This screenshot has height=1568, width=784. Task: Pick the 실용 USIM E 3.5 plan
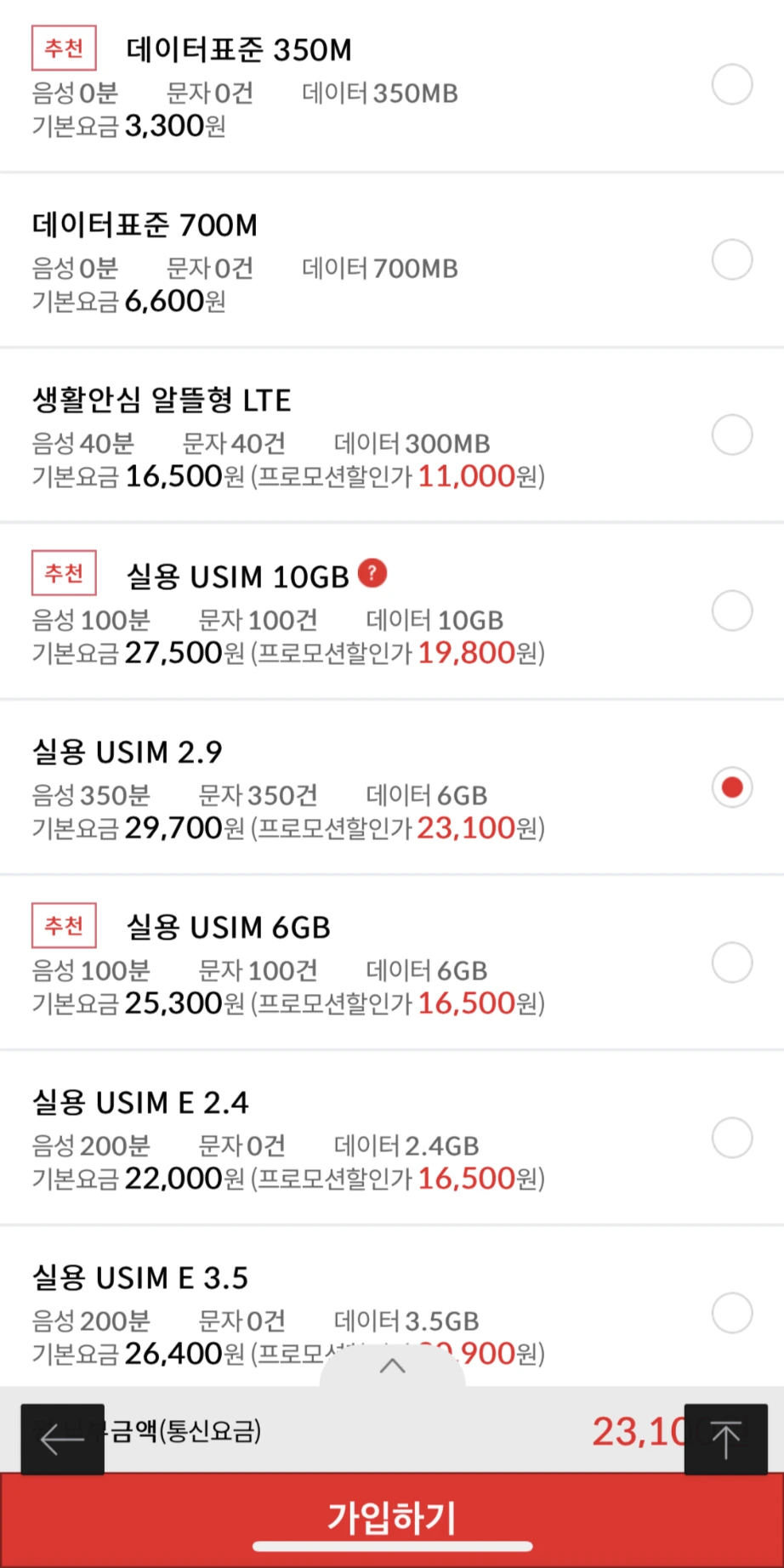click(x=731, y=1313)
